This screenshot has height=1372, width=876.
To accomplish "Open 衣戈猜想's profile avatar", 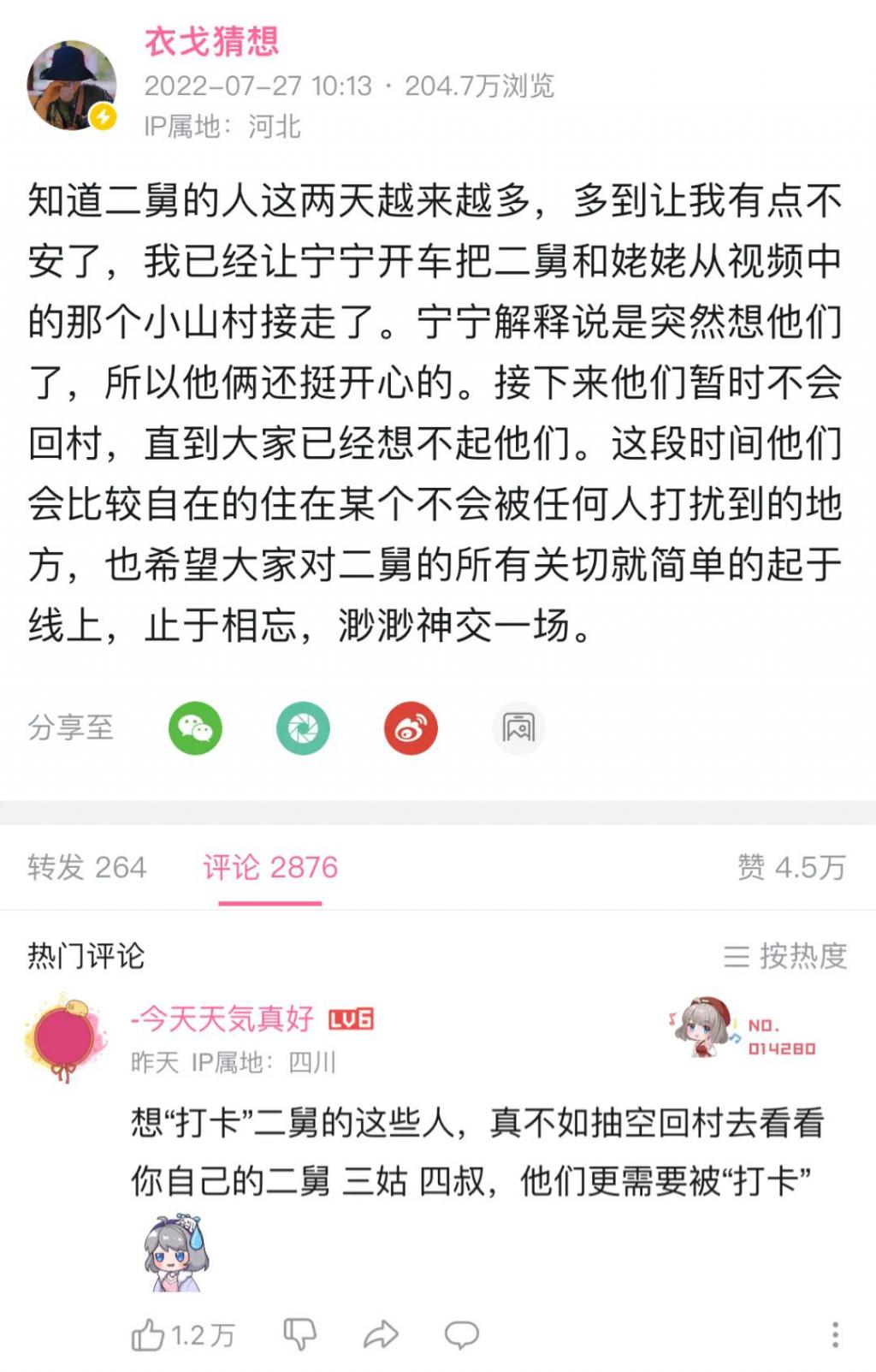I will [72, 86].
